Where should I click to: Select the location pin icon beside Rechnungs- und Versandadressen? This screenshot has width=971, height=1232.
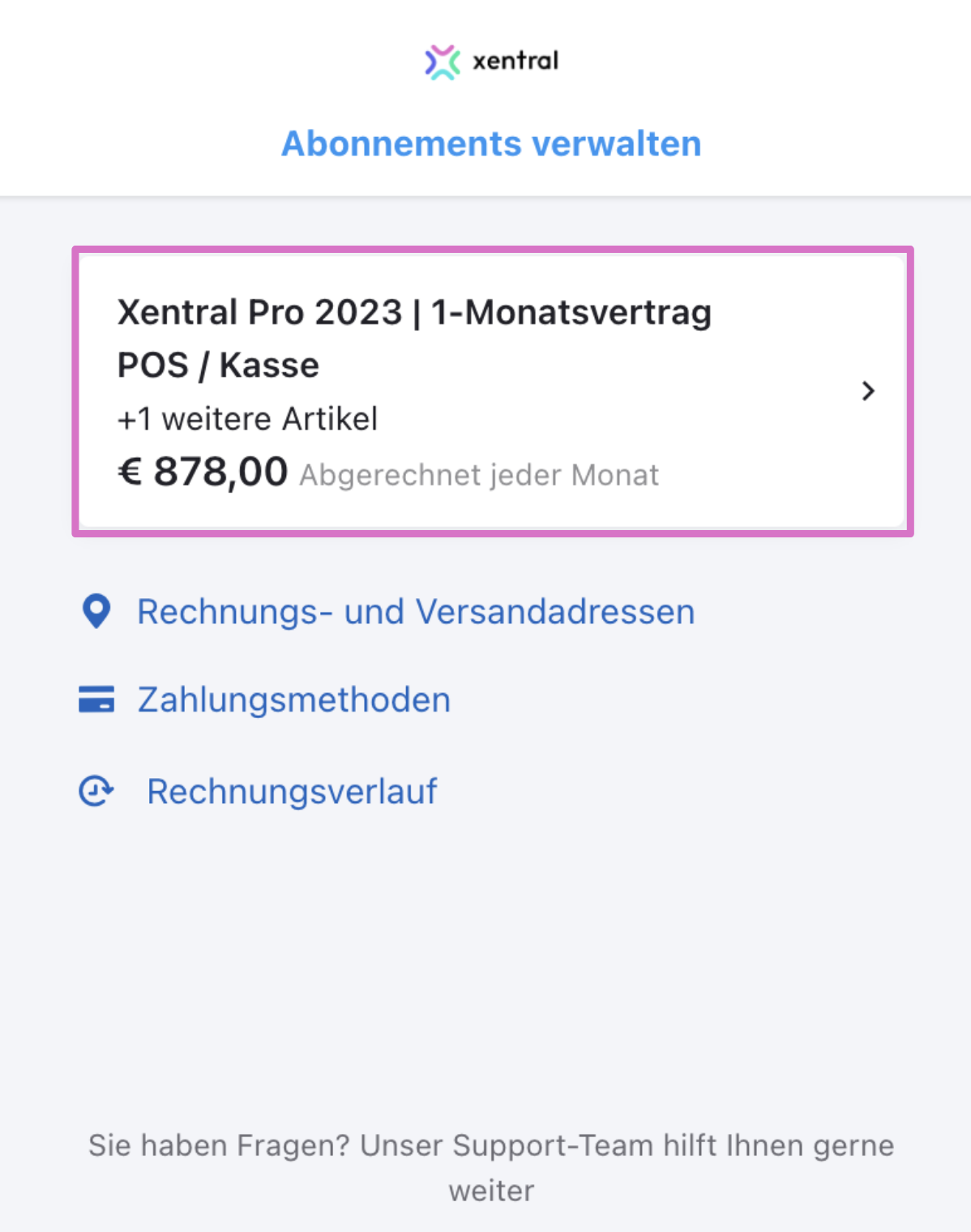[x=96, y=612]
